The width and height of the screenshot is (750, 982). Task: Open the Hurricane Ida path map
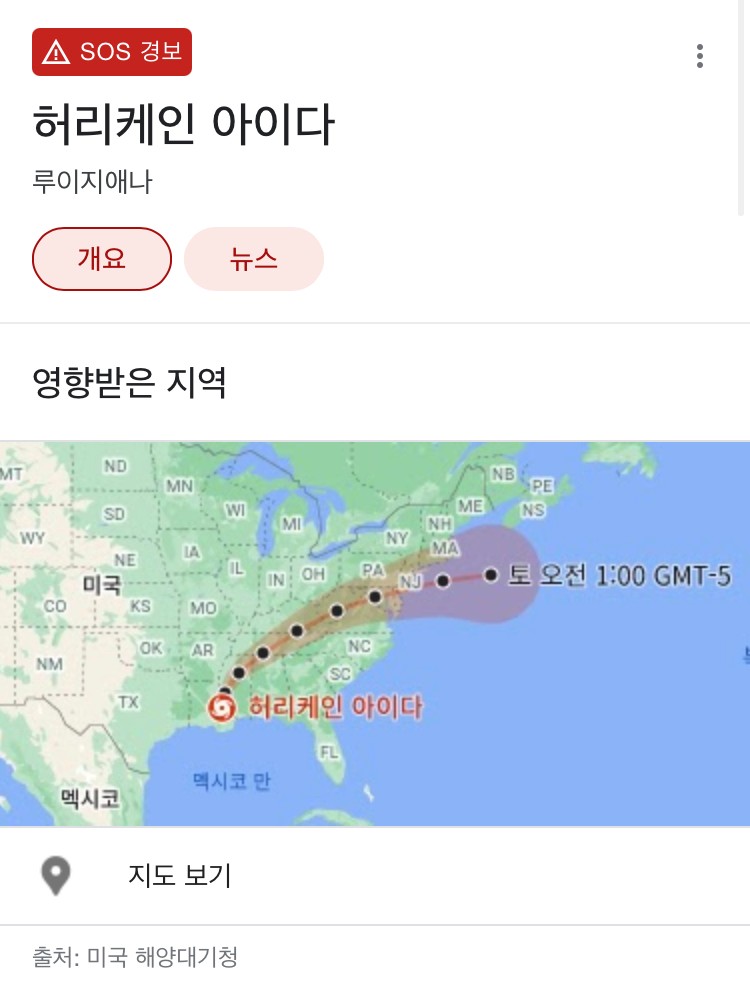click(x=375, y=633)
